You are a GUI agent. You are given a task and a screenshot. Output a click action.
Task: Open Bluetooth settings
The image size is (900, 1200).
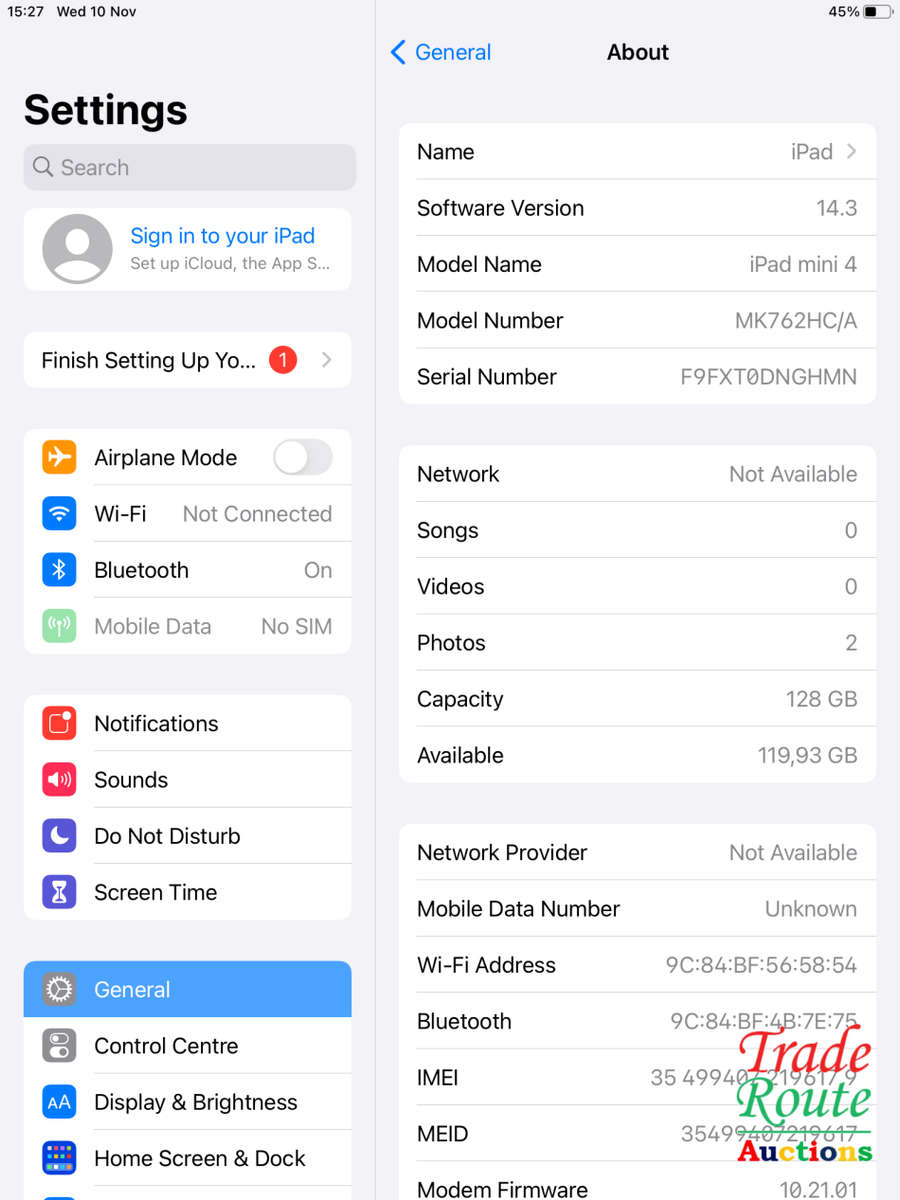(188, 570)
